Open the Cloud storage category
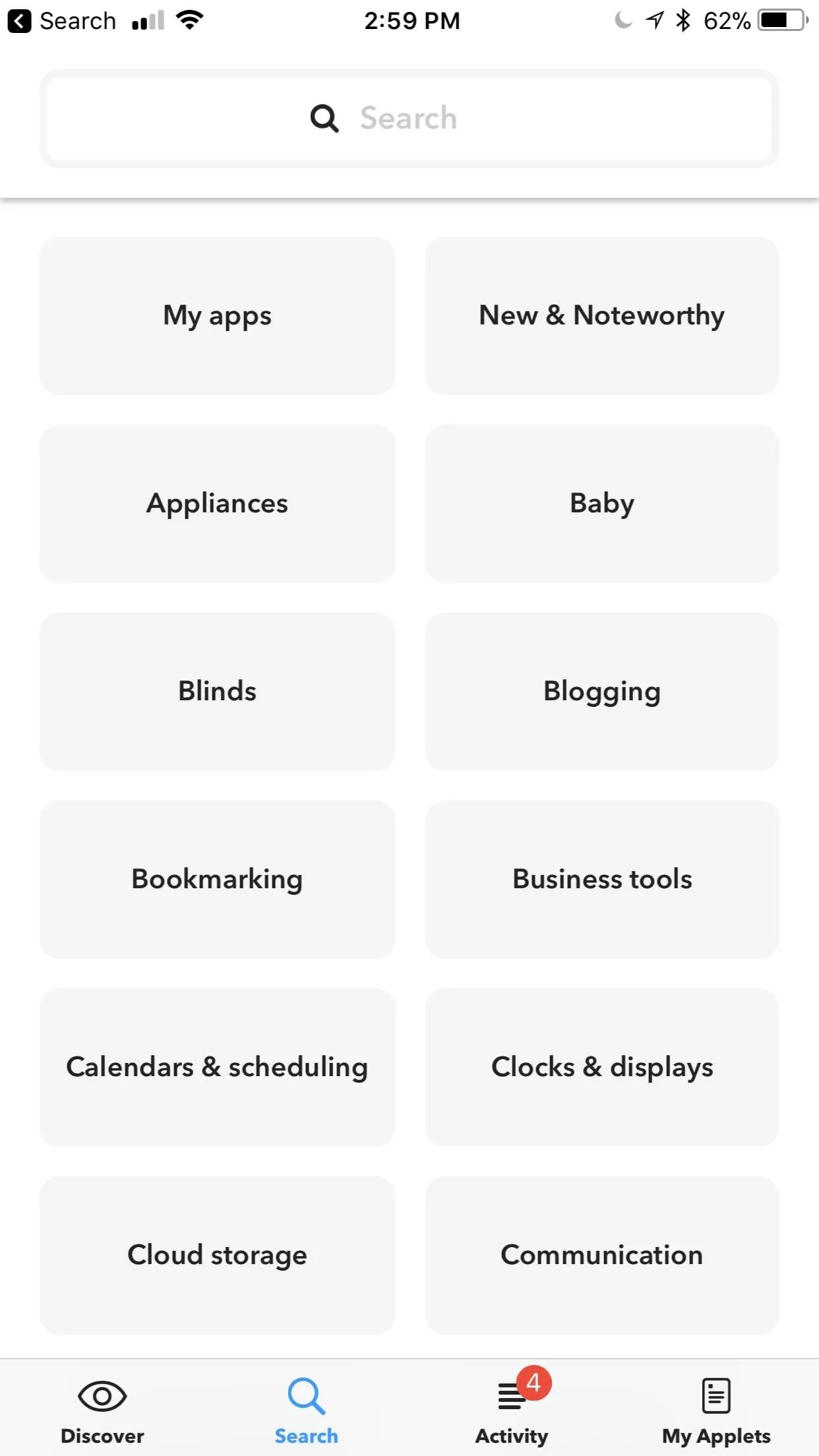Image resolution: width=819 pixels, height=1456 pixels. (217, 1256)
